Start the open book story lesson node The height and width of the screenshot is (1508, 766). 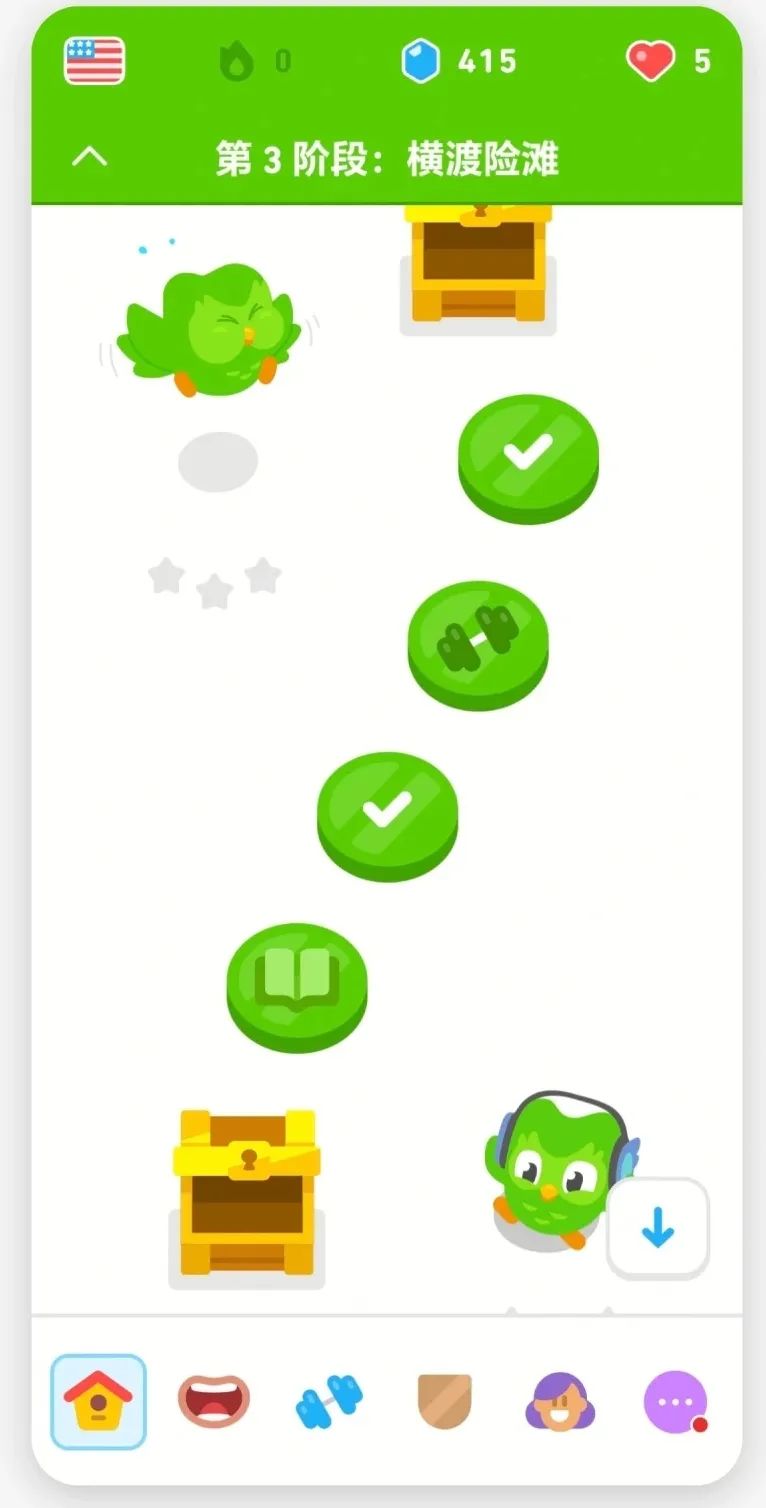297,982
